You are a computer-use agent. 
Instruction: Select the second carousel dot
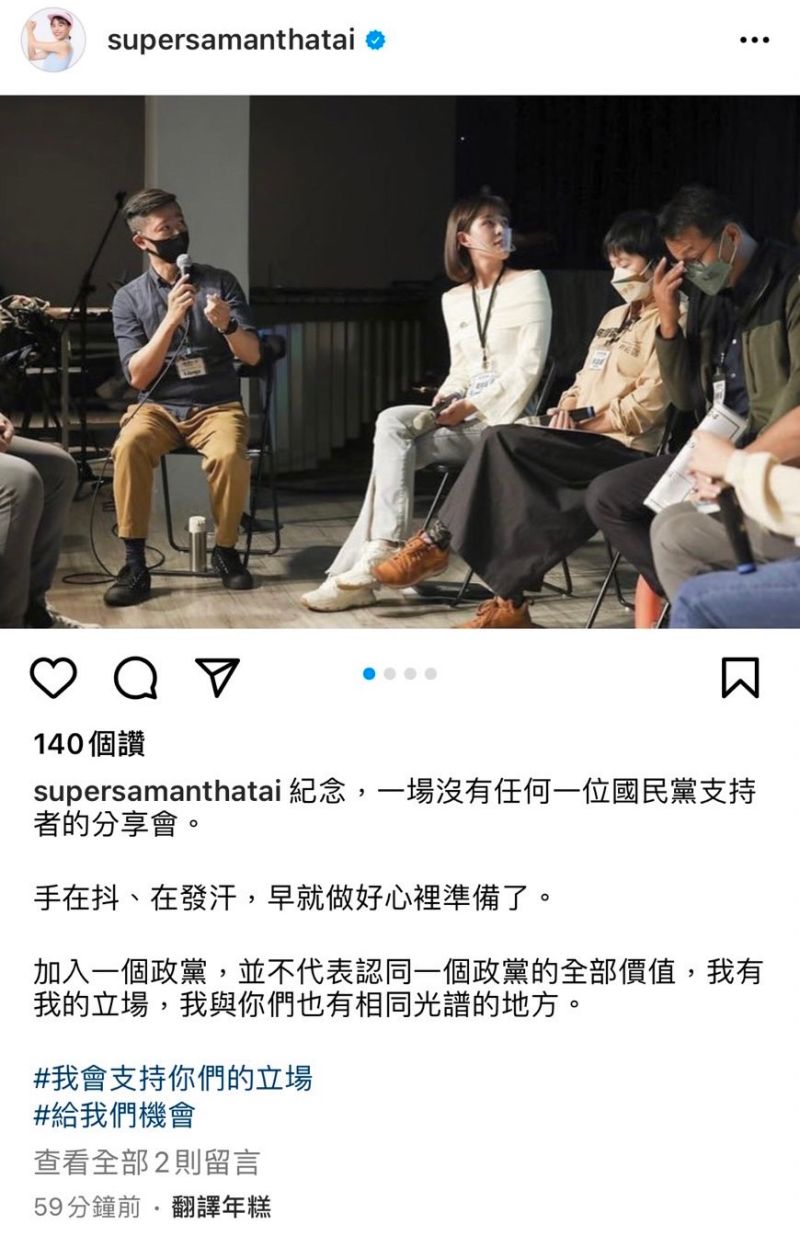(390, 675)
